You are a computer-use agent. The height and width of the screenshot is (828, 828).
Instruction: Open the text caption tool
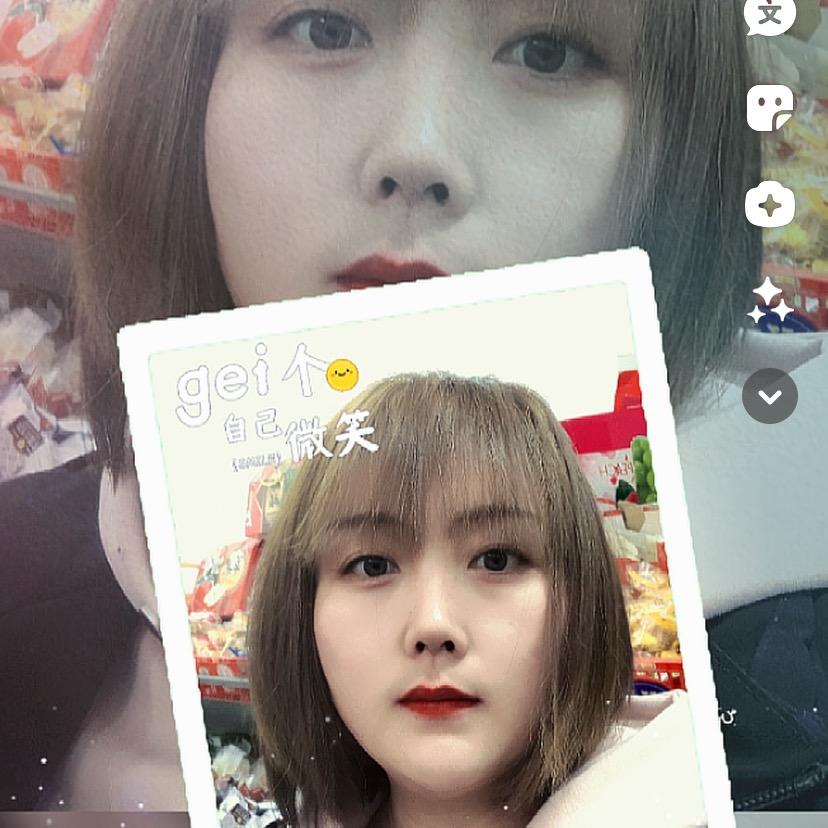[x=770, y=15]
